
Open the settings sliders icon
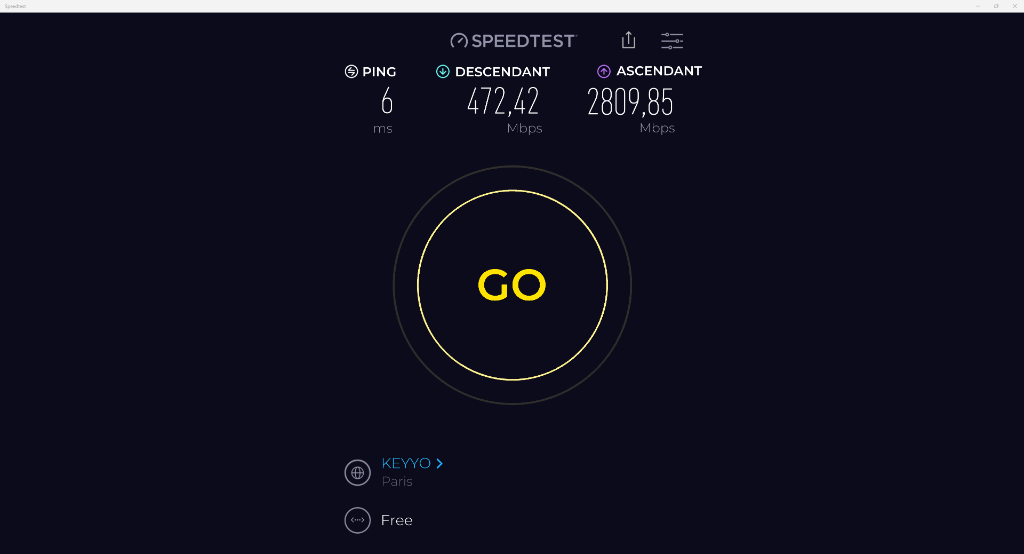(x=672, y=41)
